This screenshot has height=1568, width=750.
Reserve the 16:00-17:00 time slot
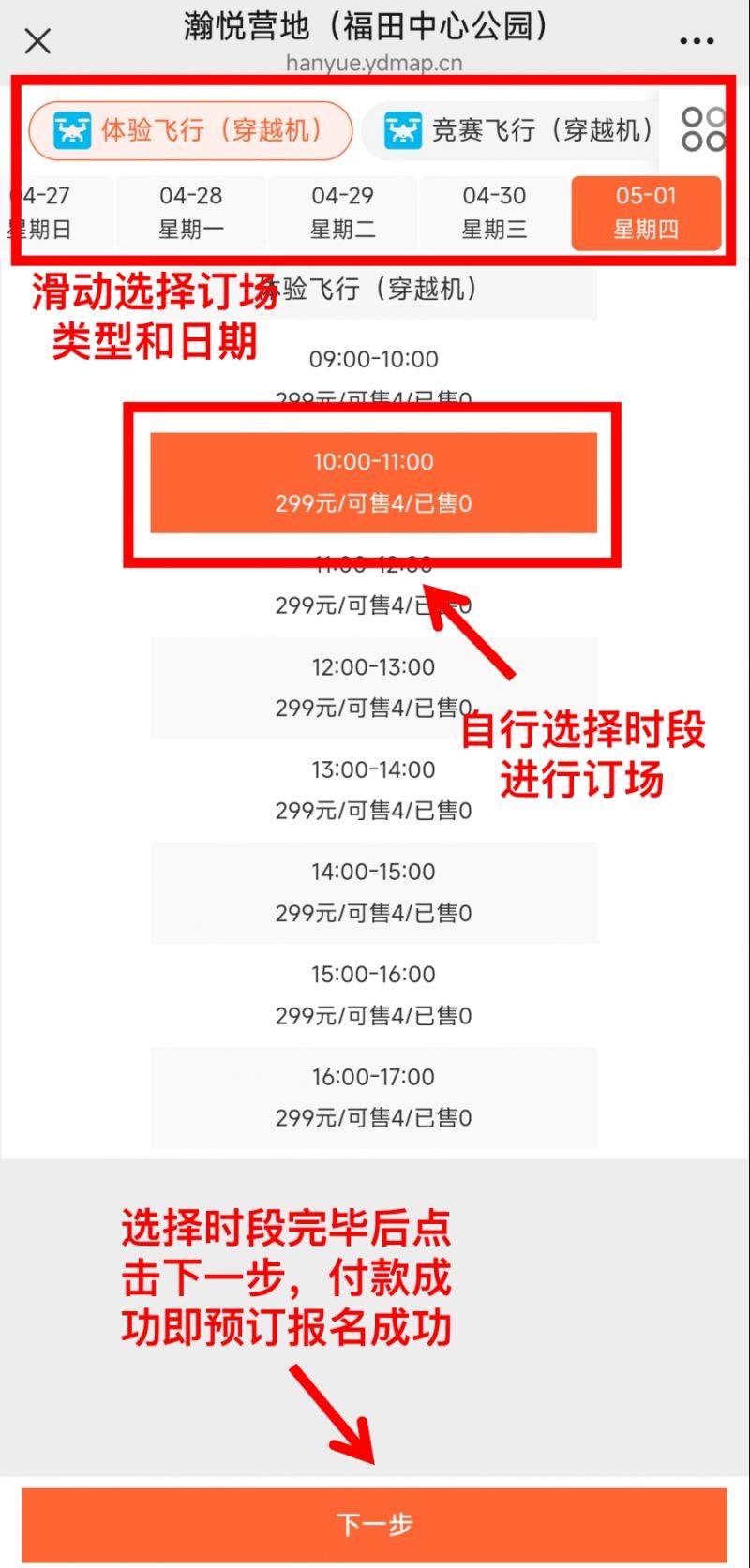pyautogui.click(x=374, y=1098)
